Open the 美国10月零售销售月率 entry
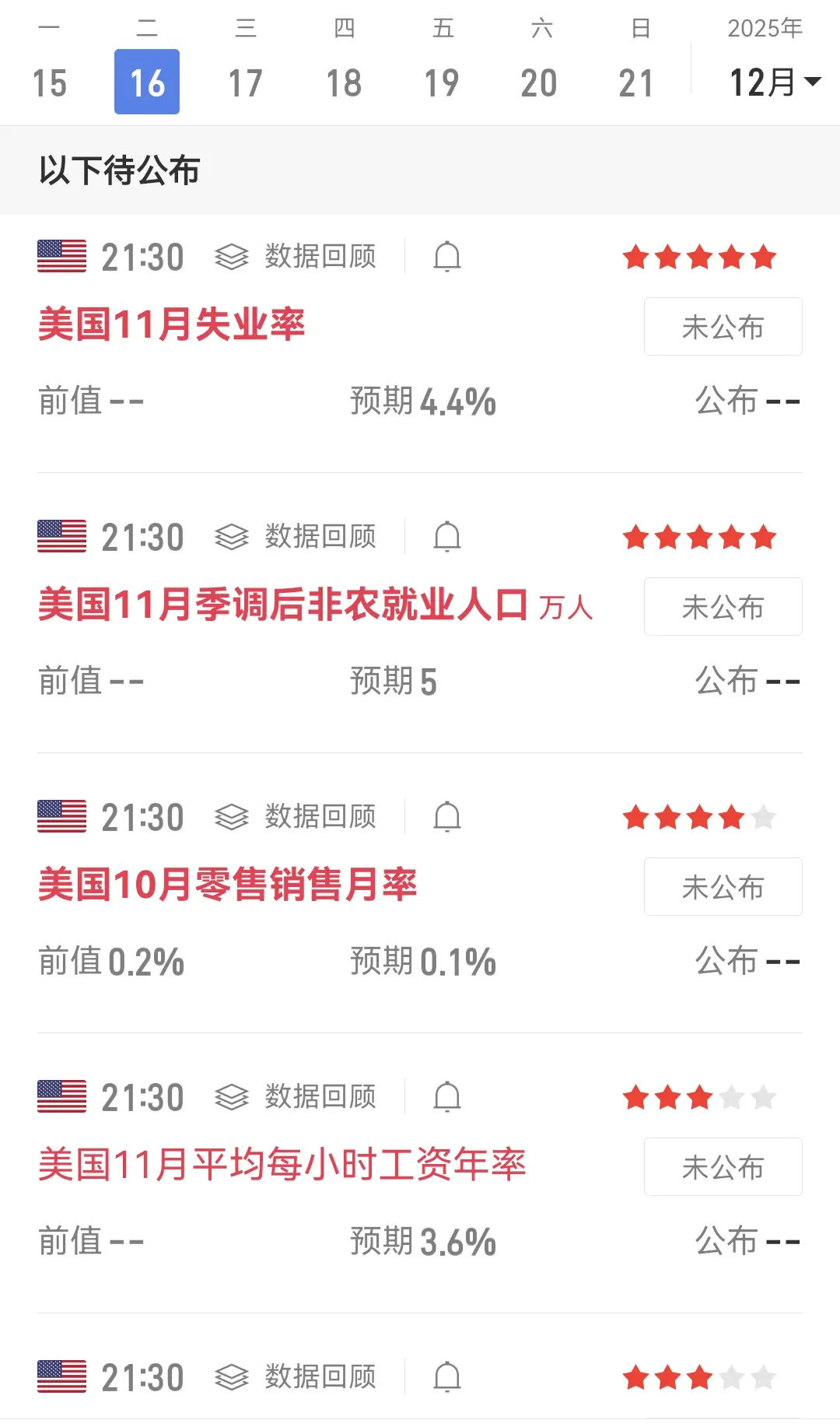840x1427 pixels. click(227, 885)
